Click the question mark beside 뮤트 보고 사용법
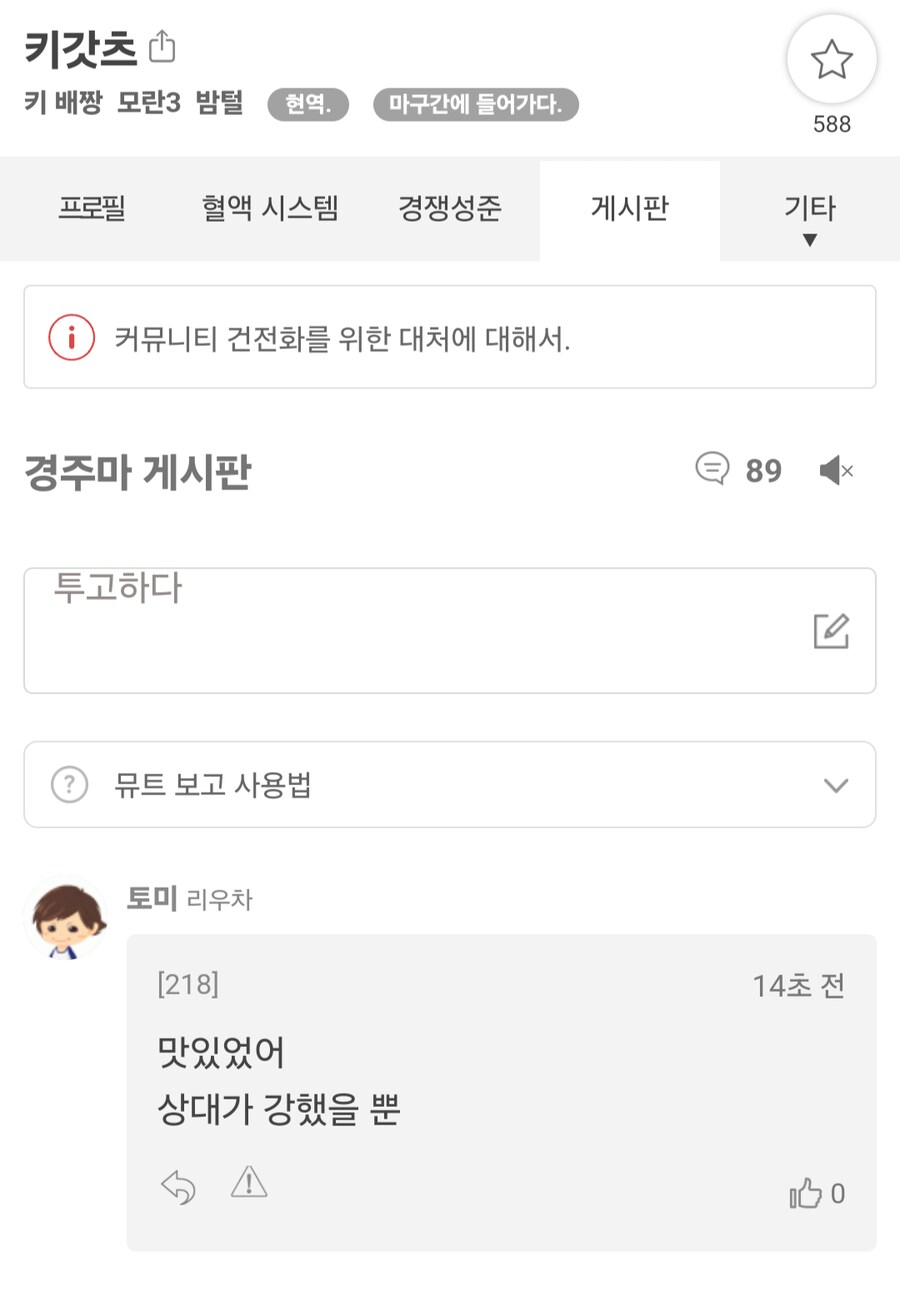This screenshot has height=1301, width=900. tap(68, 785)
